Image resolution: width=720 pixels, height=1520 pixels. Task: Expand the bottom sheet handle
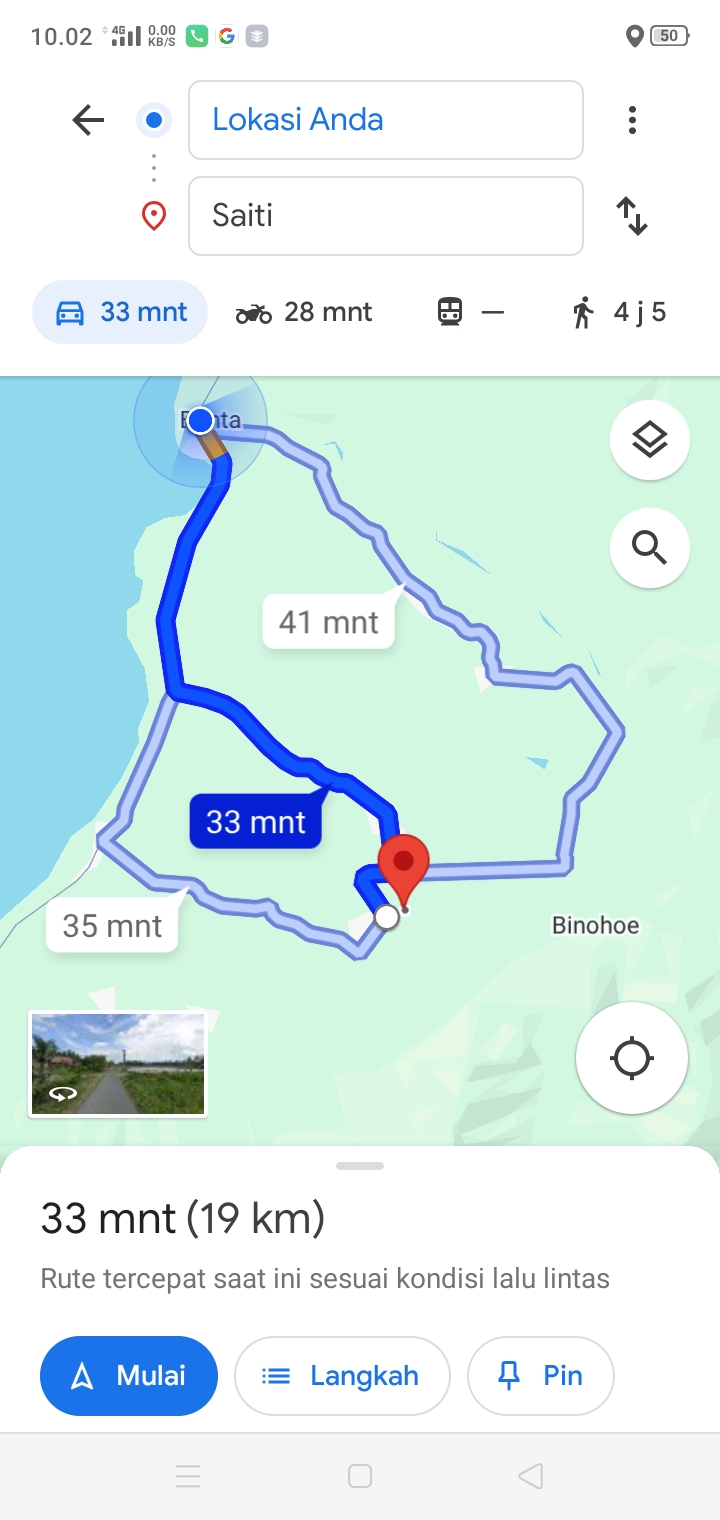(360, 1166)
